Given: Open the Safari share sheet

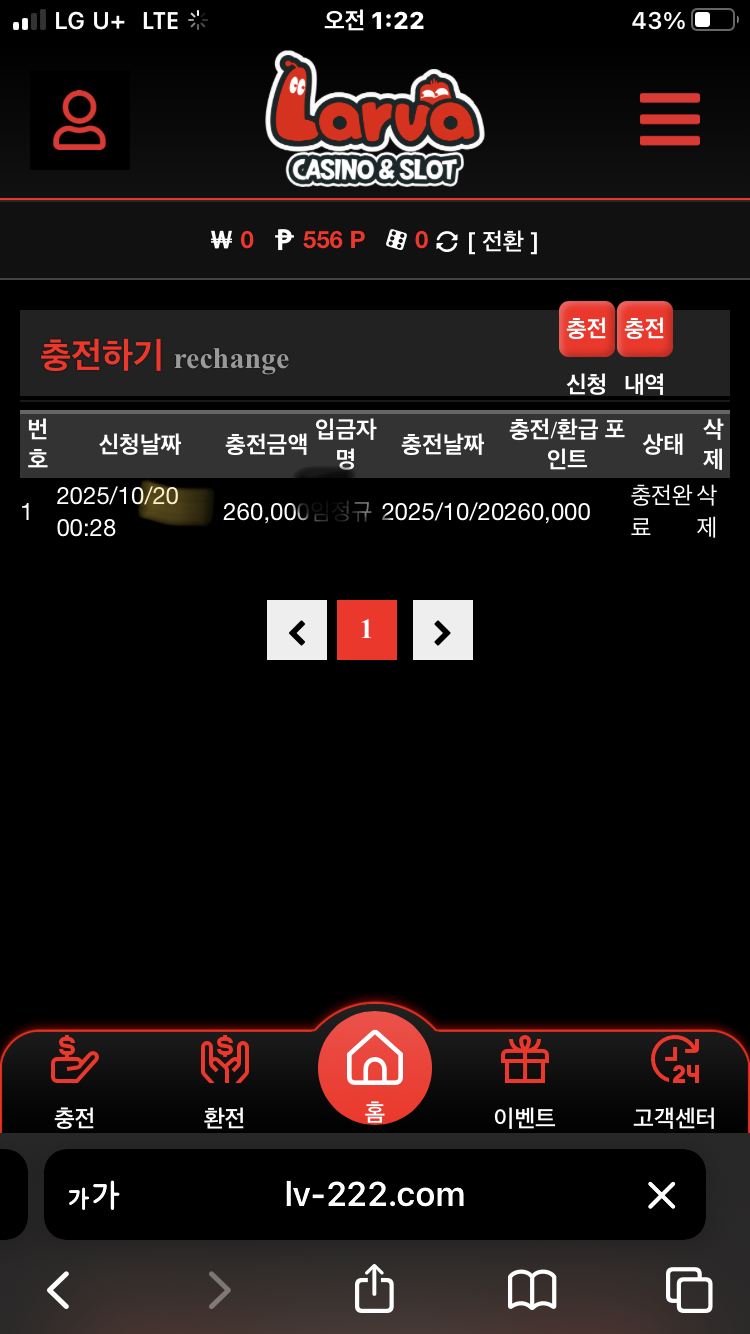Looking at the screenshot, I should [374, 1289].
